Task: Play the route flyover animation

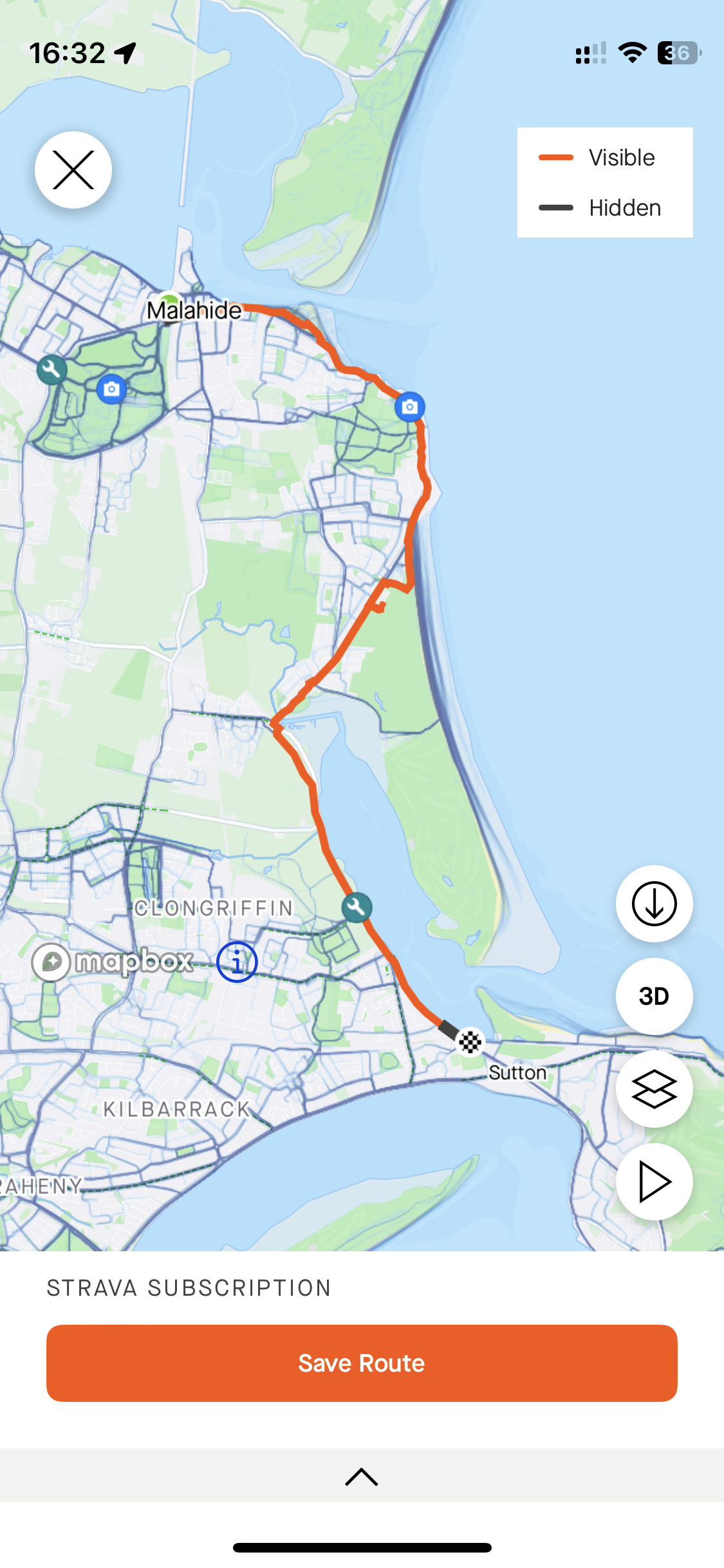Action: click(x=654, y=1182)
